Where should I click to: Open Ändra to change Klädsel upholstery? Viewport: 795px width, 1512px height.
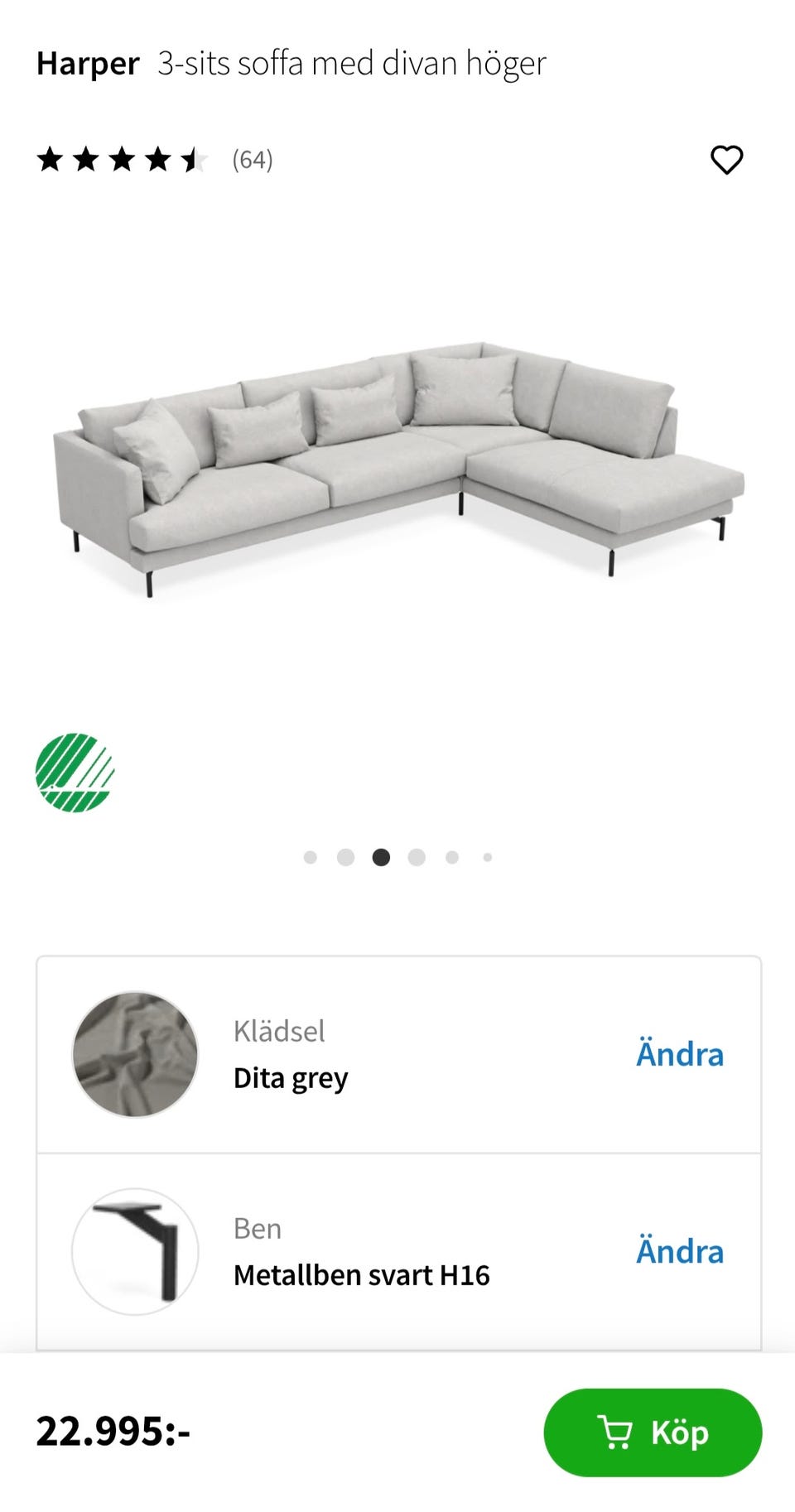[680, 1053]
